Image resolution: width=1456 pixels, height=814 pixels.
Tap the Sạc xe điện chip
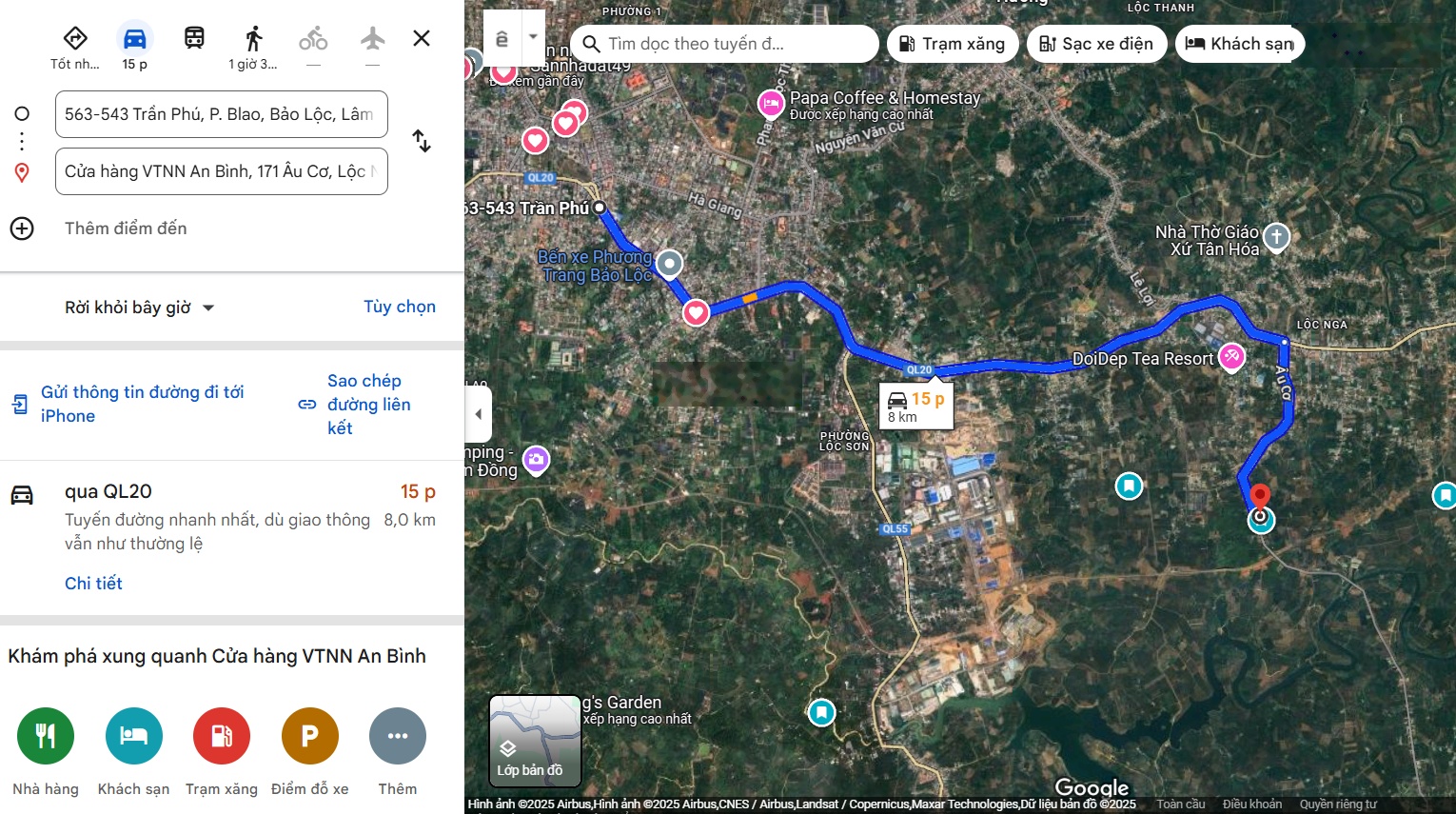[1096, 44]
